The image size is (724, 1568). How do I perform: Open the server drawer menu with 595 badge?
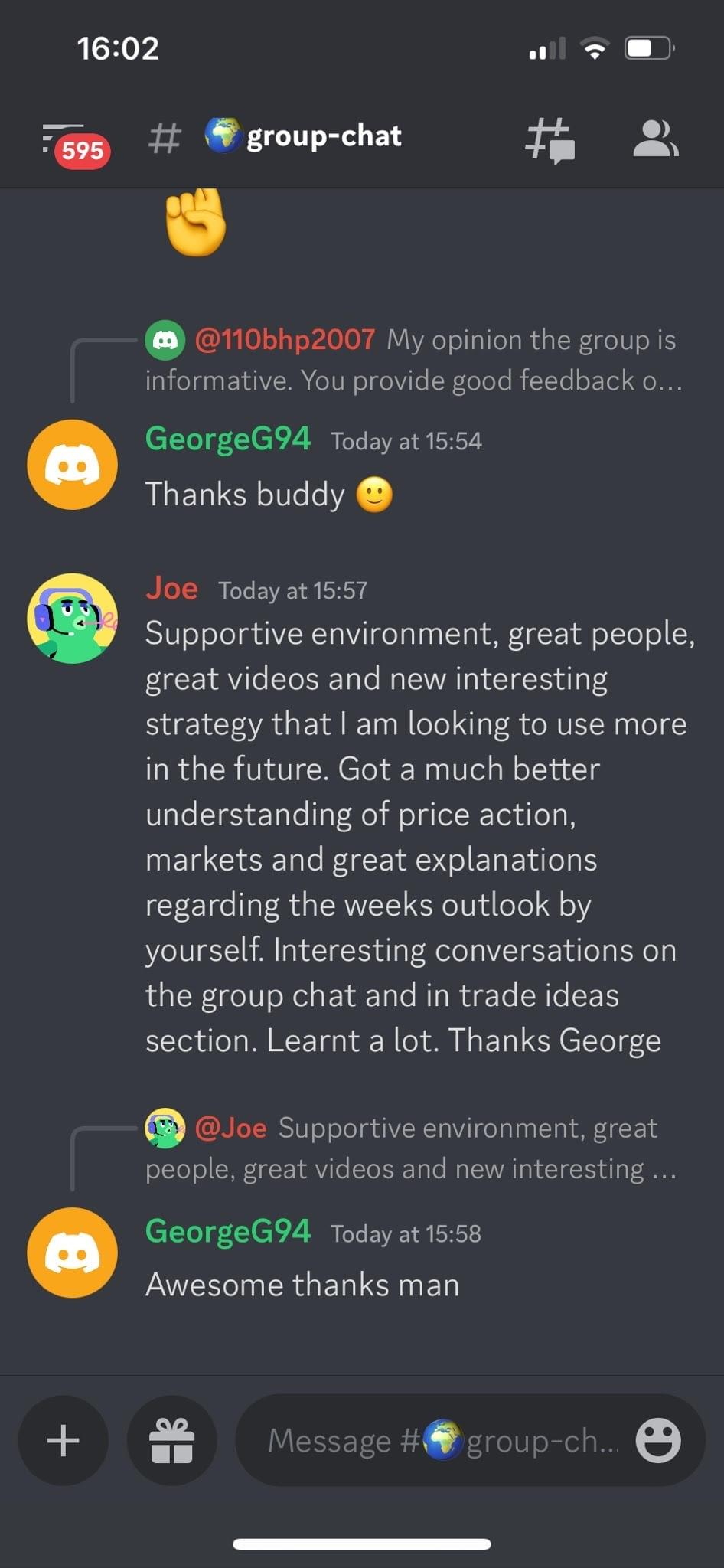pyautogui.click(x=73, y=142)
